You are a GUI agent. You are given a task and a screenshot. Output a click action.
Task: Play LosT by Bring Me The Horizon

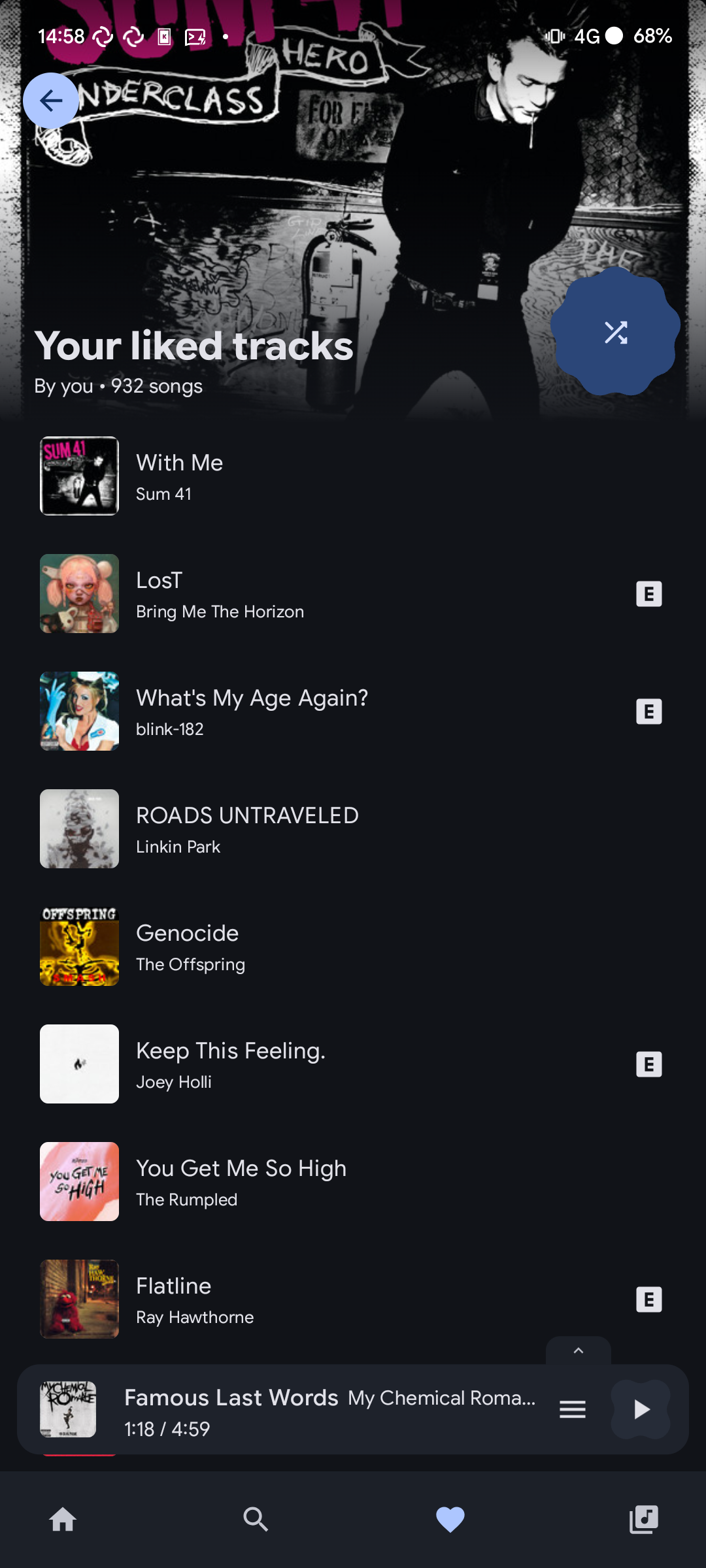click(353, 594)
